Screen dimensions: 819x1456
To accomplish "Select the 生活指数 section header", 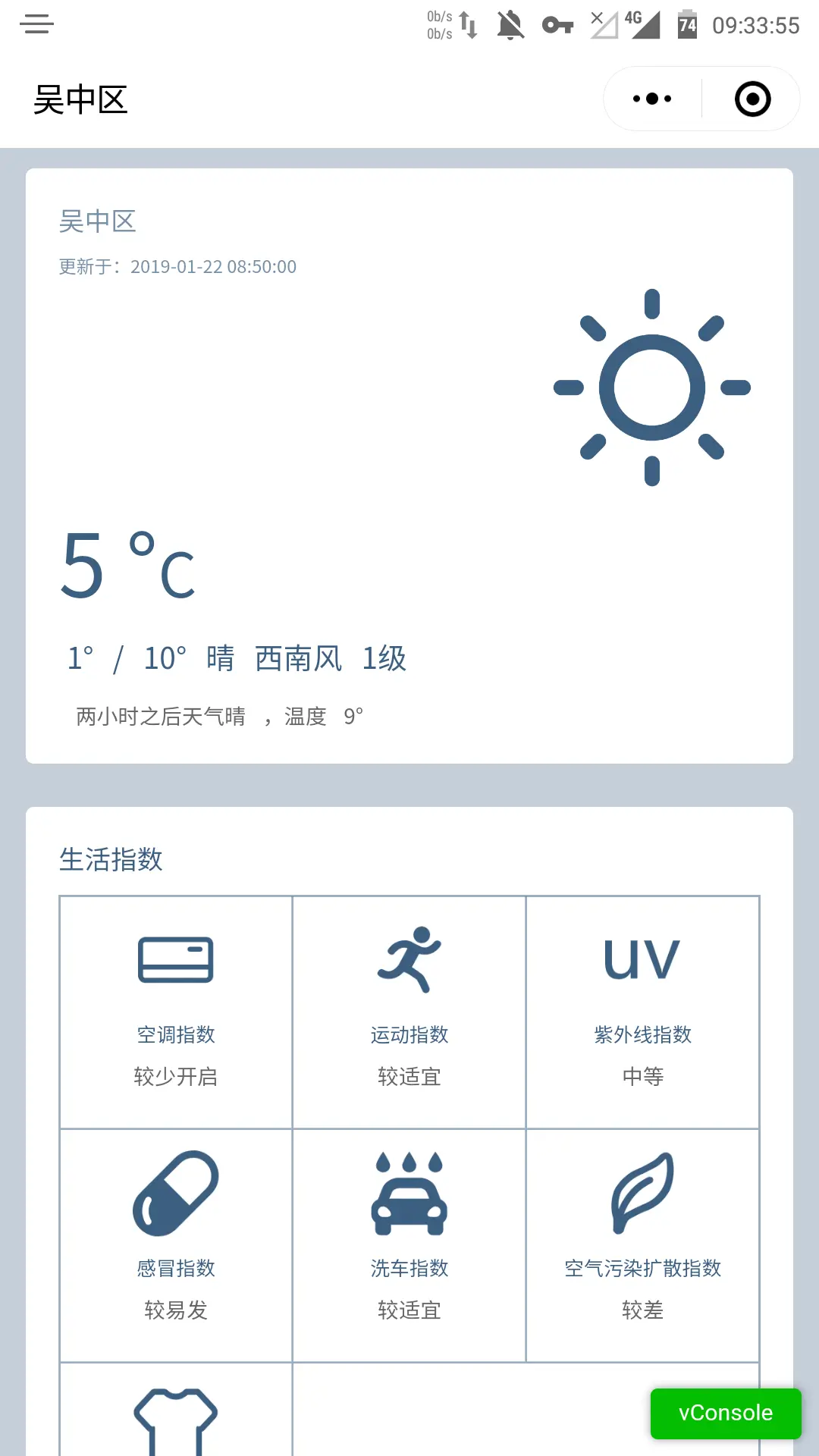I will click(111, 861).
